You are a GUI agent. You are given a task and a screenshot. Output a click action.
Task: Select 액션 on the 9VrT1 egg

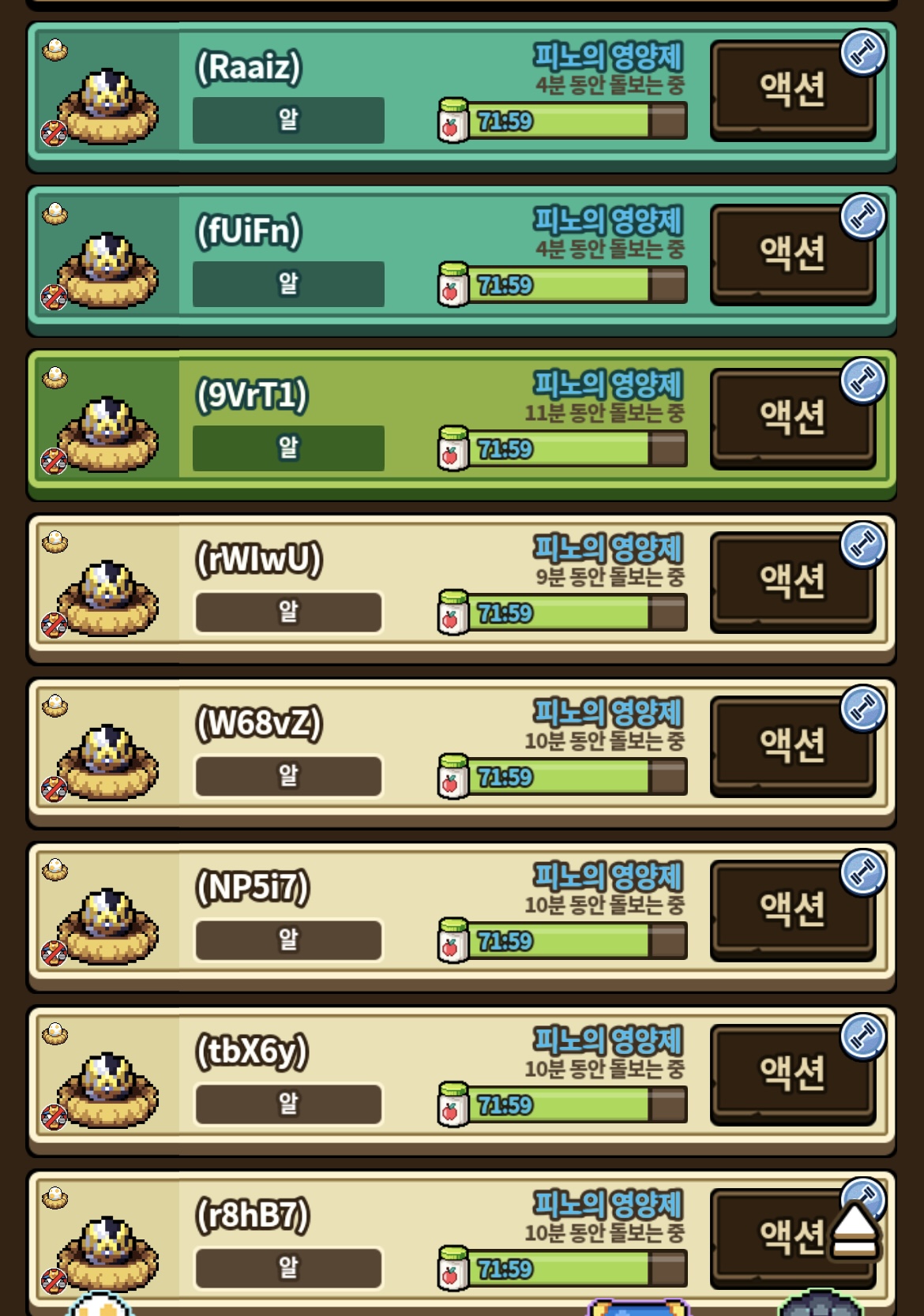point(792,418)
